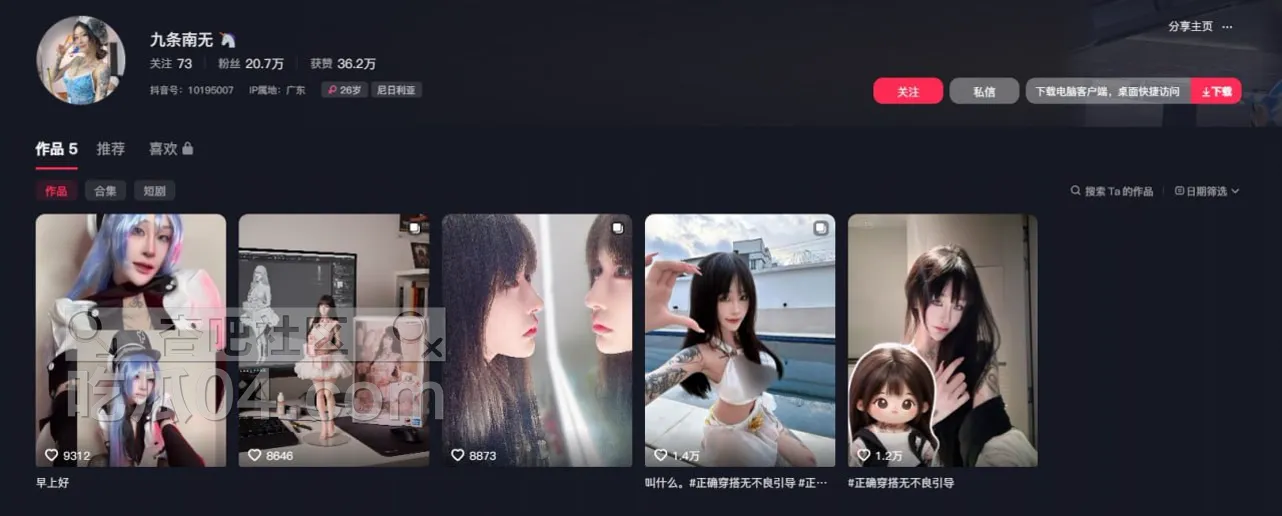Send a private message via 私信
The height and width of the screenshot is (516, 1282).
(984, 91)
